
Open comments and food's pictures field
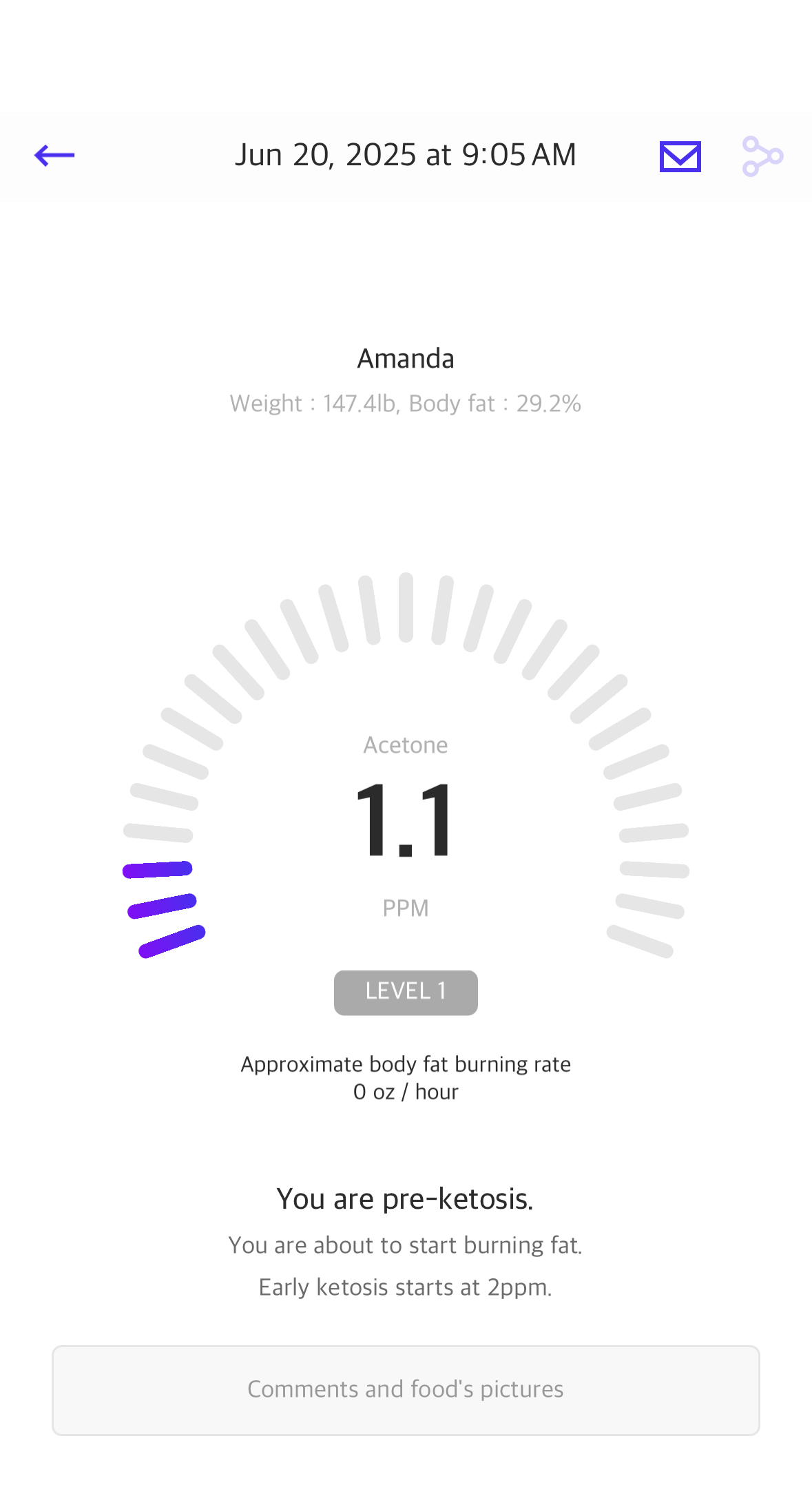click(406, 1390)
